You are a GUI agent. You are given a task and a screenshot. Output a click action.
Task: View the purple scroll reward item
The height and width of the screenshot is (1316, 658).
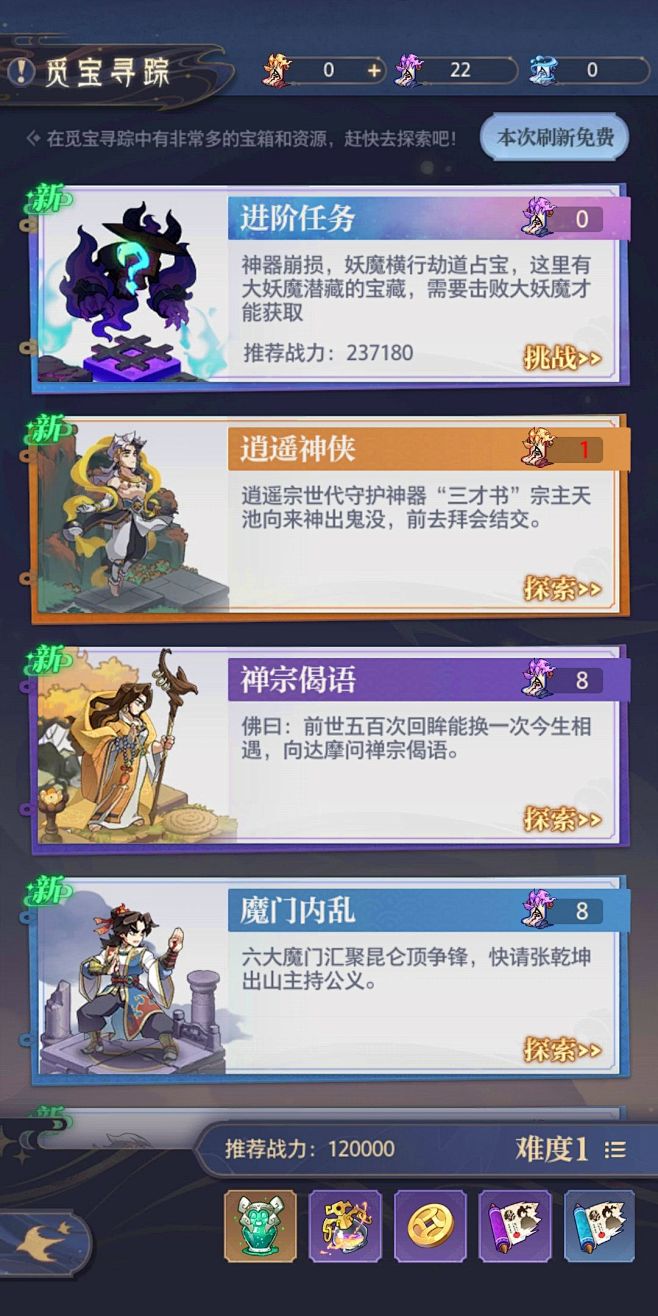[x=515, y=1225]
